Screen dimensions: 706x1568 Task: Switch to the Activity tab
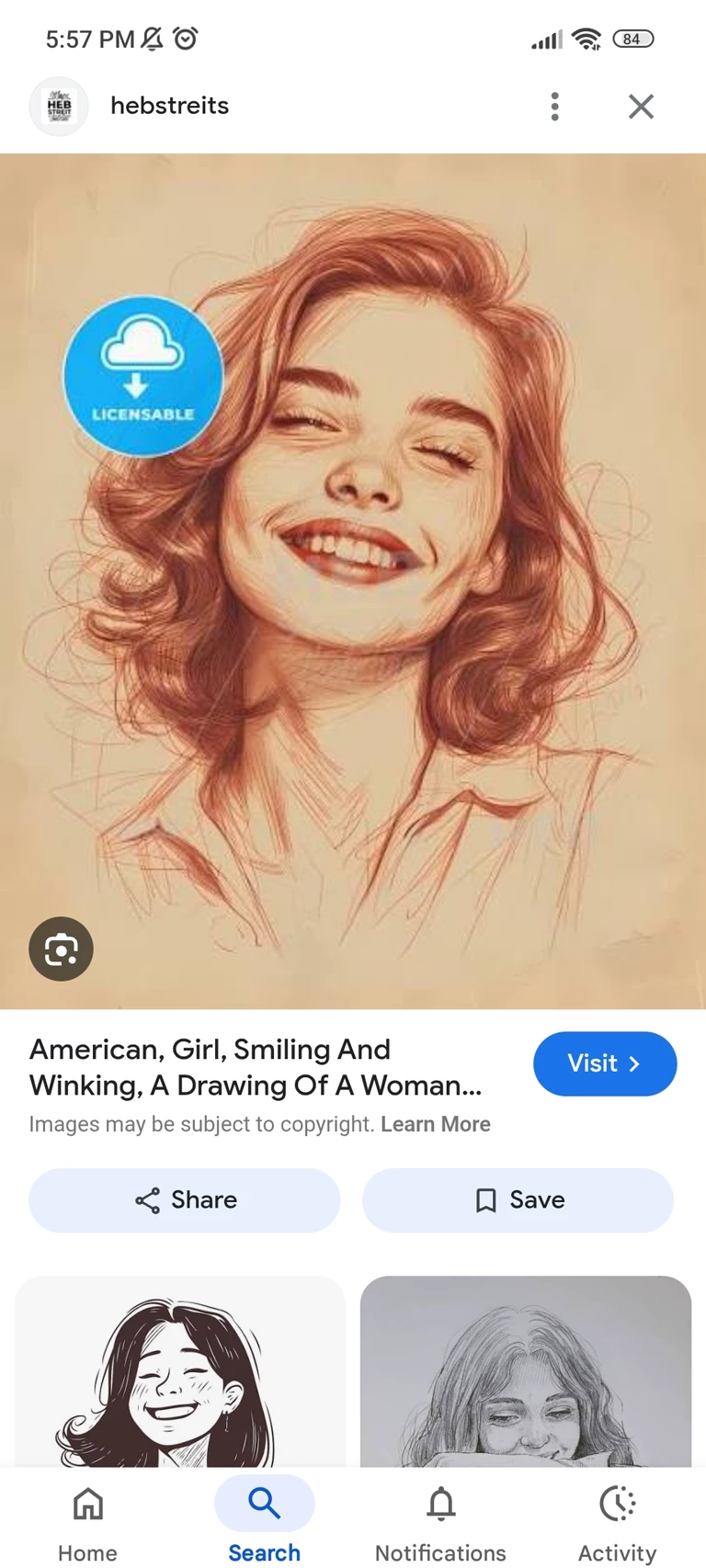point(617,1520)
